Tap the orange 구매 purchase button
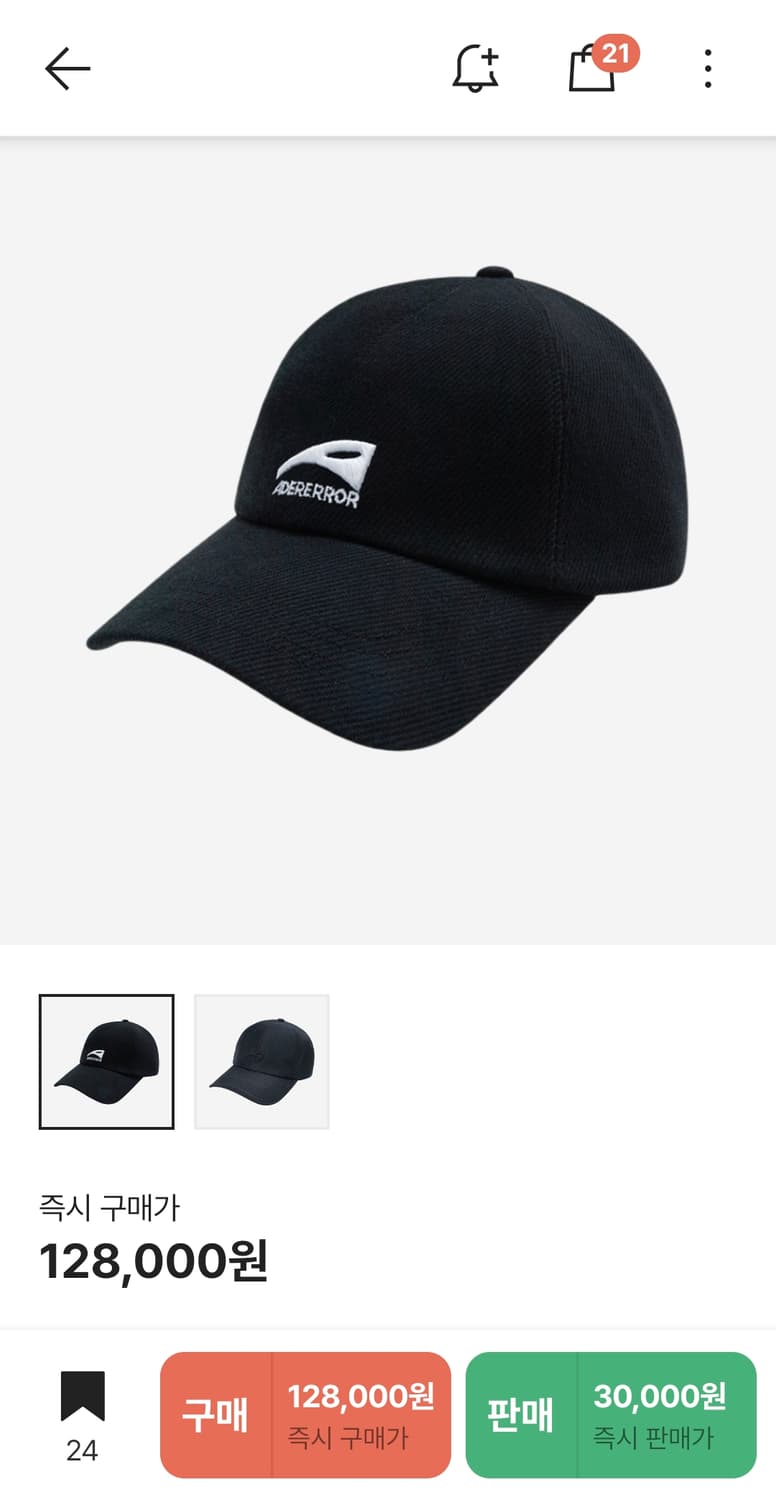776x1500 pixels. pos(214,1413)
